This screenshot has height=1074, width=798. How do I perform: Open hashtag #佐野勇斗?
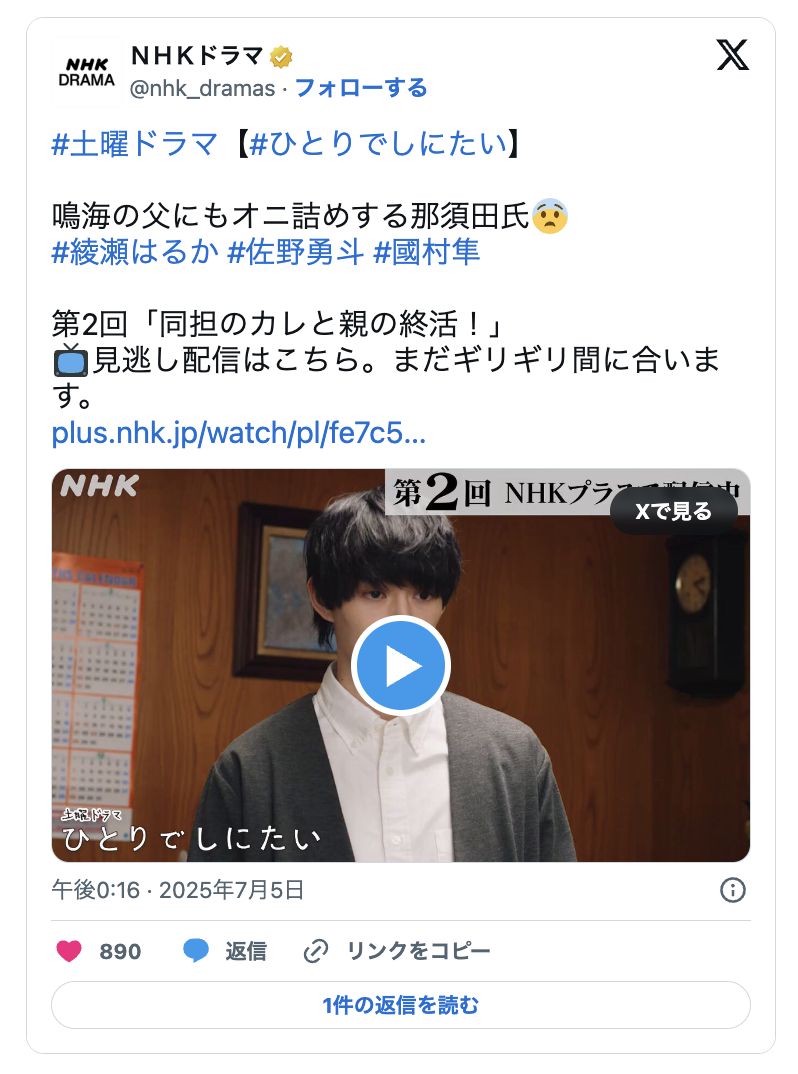pos(295,251)
